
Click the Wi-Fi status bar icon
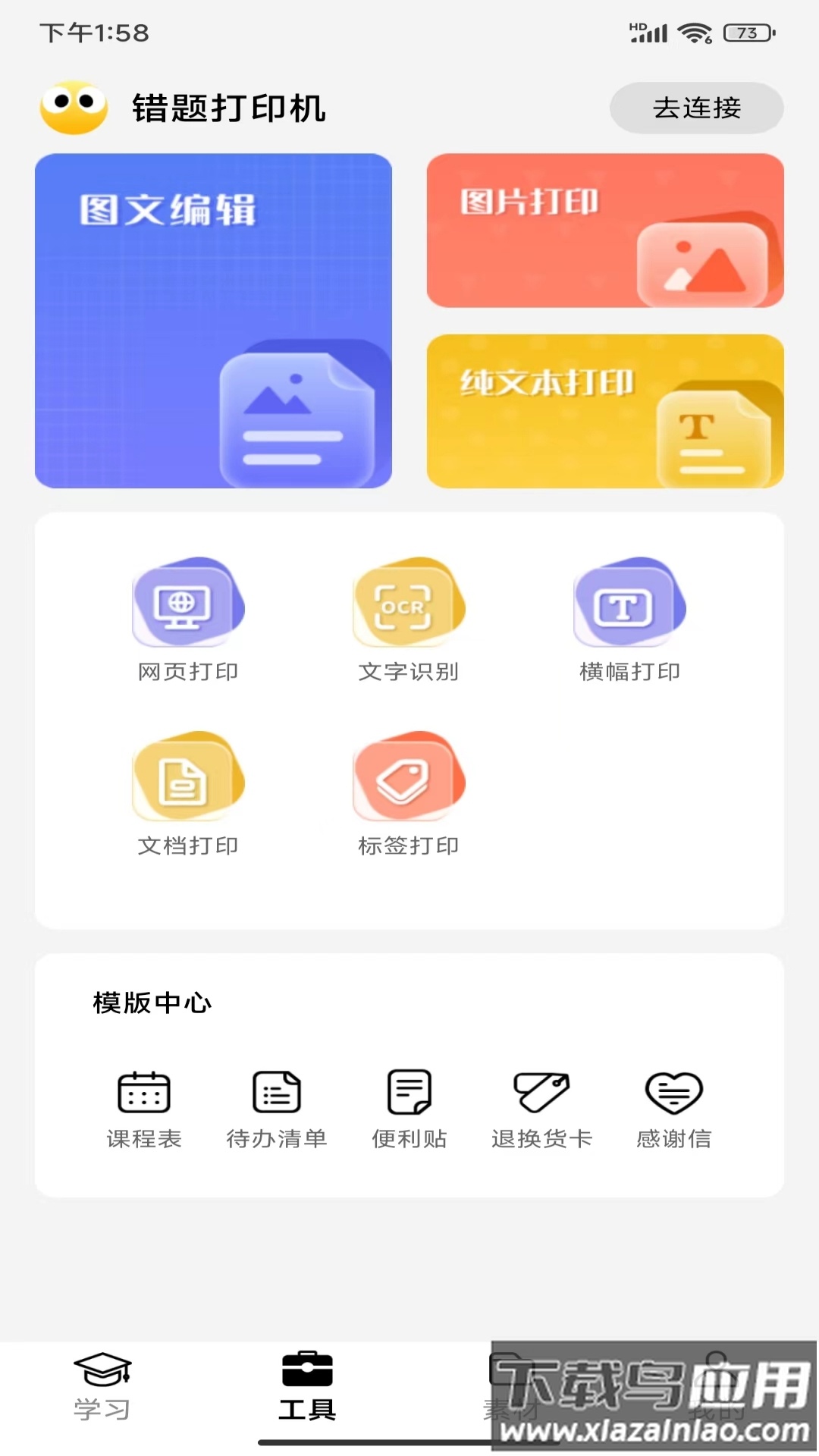[692, 32]
